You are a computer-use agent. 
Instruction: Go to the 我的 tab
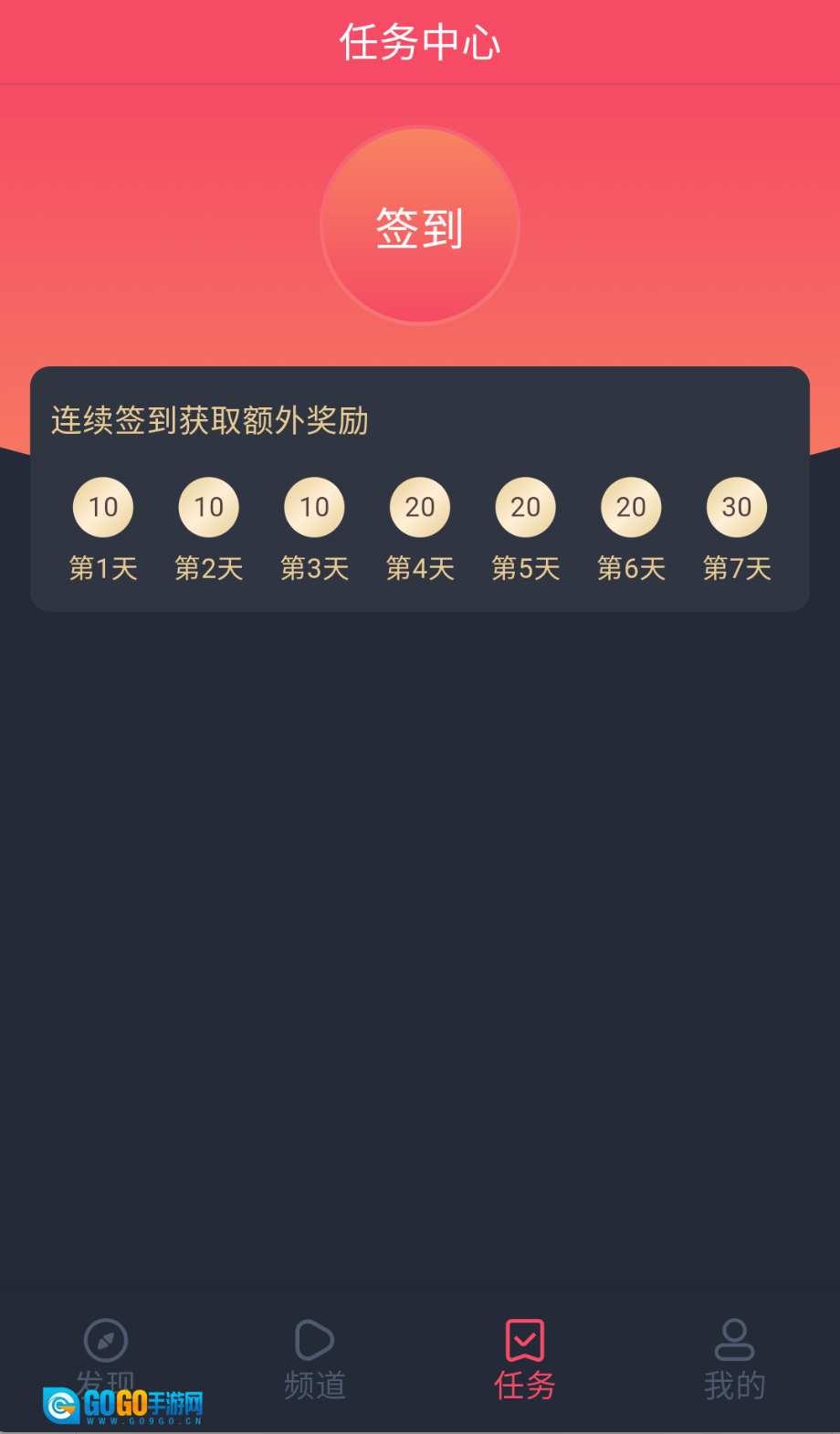(x=734, y=1359)
